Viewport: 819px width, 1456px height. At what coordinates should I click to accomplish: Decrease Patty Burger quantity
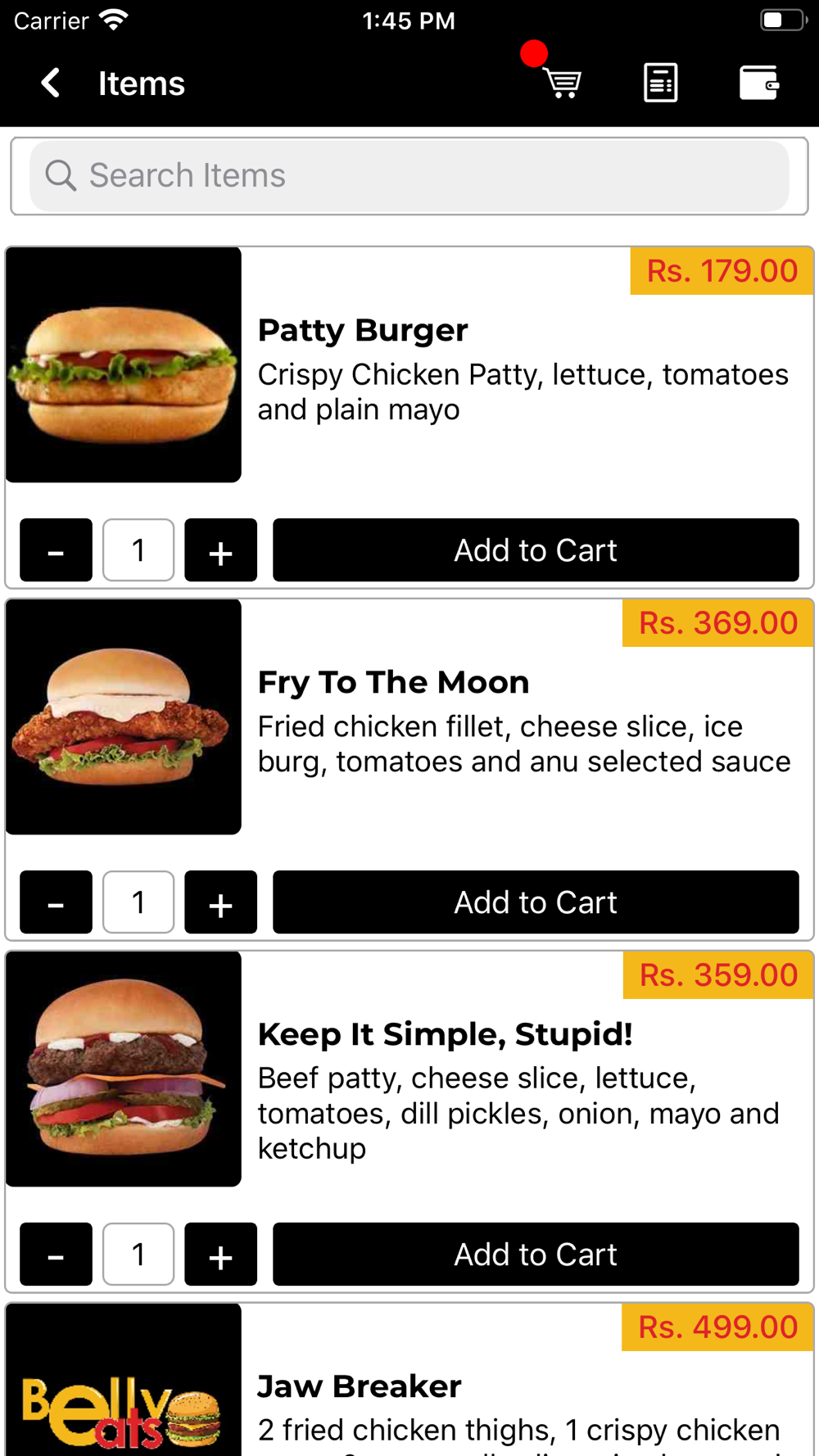point(56,550)
